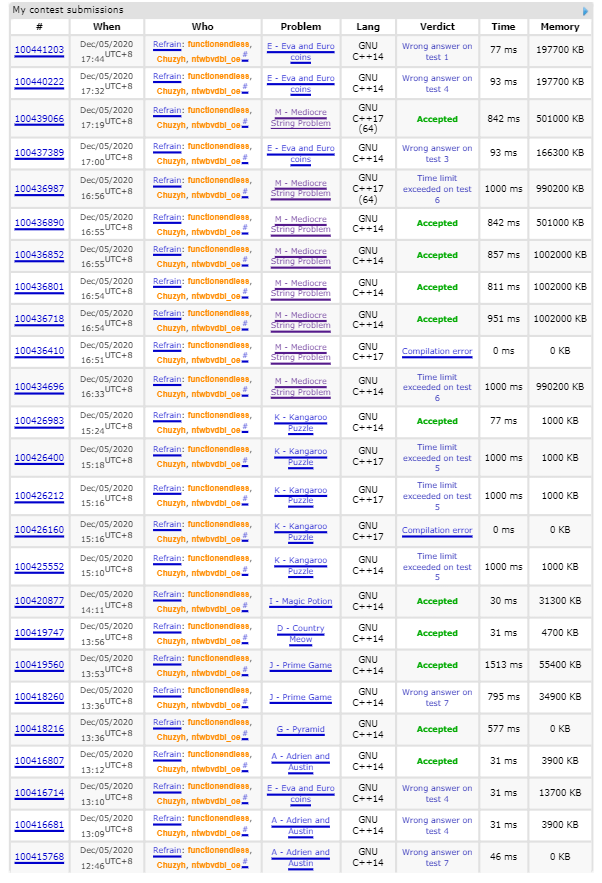Image resolution: width=602 pixels, height=883 pixels.
Task: View the Wrong answer on test 3 verdict
Action: point(437,153)
